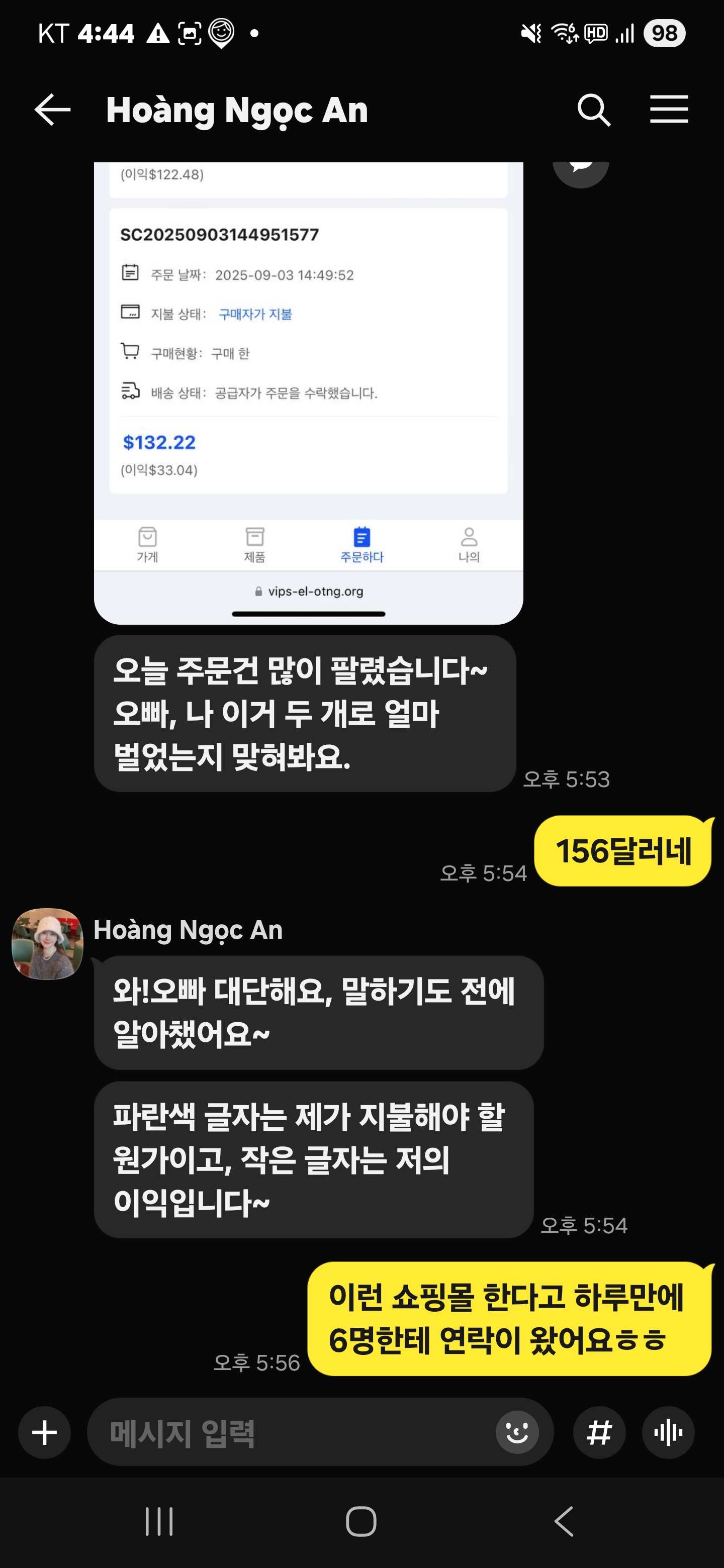
Task: Search within this conversation
Action: (x=594, y=110)
